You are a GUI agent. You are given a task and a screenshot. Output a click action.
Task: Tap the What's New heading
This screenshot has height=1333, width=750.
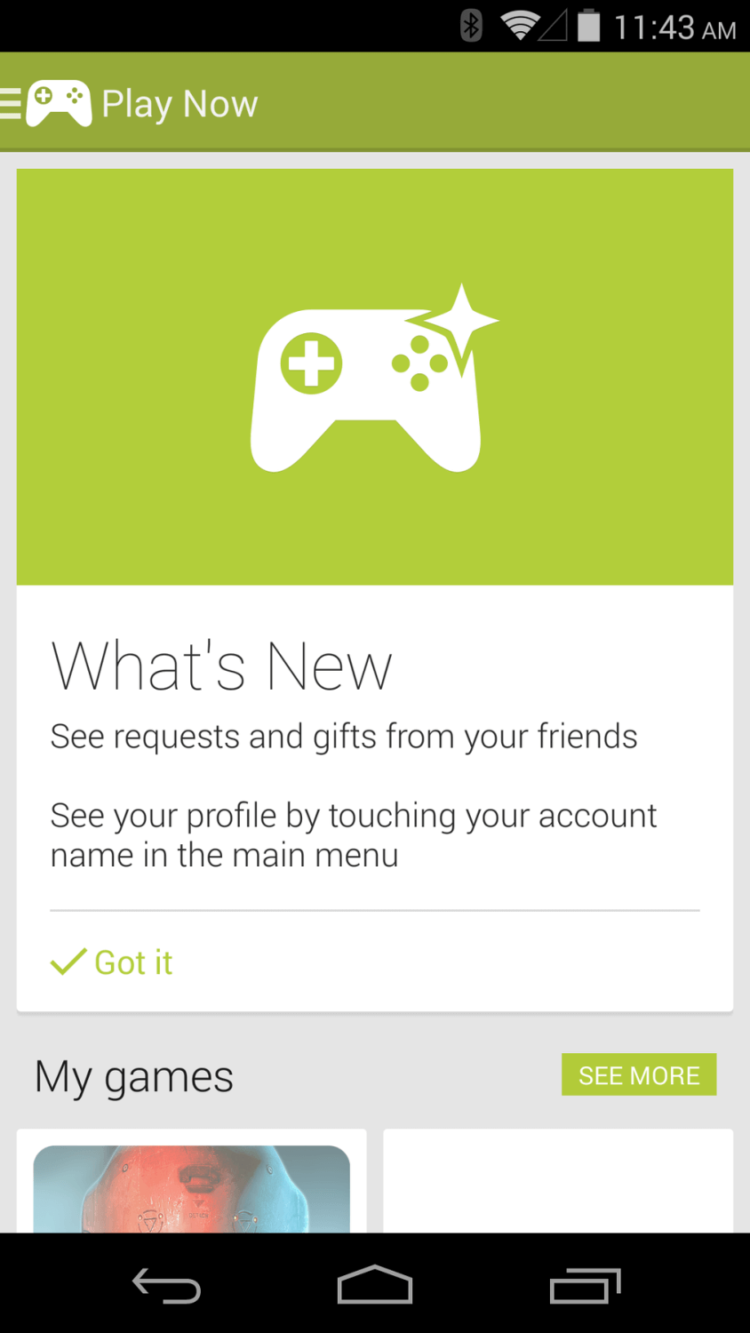(221, 665)
